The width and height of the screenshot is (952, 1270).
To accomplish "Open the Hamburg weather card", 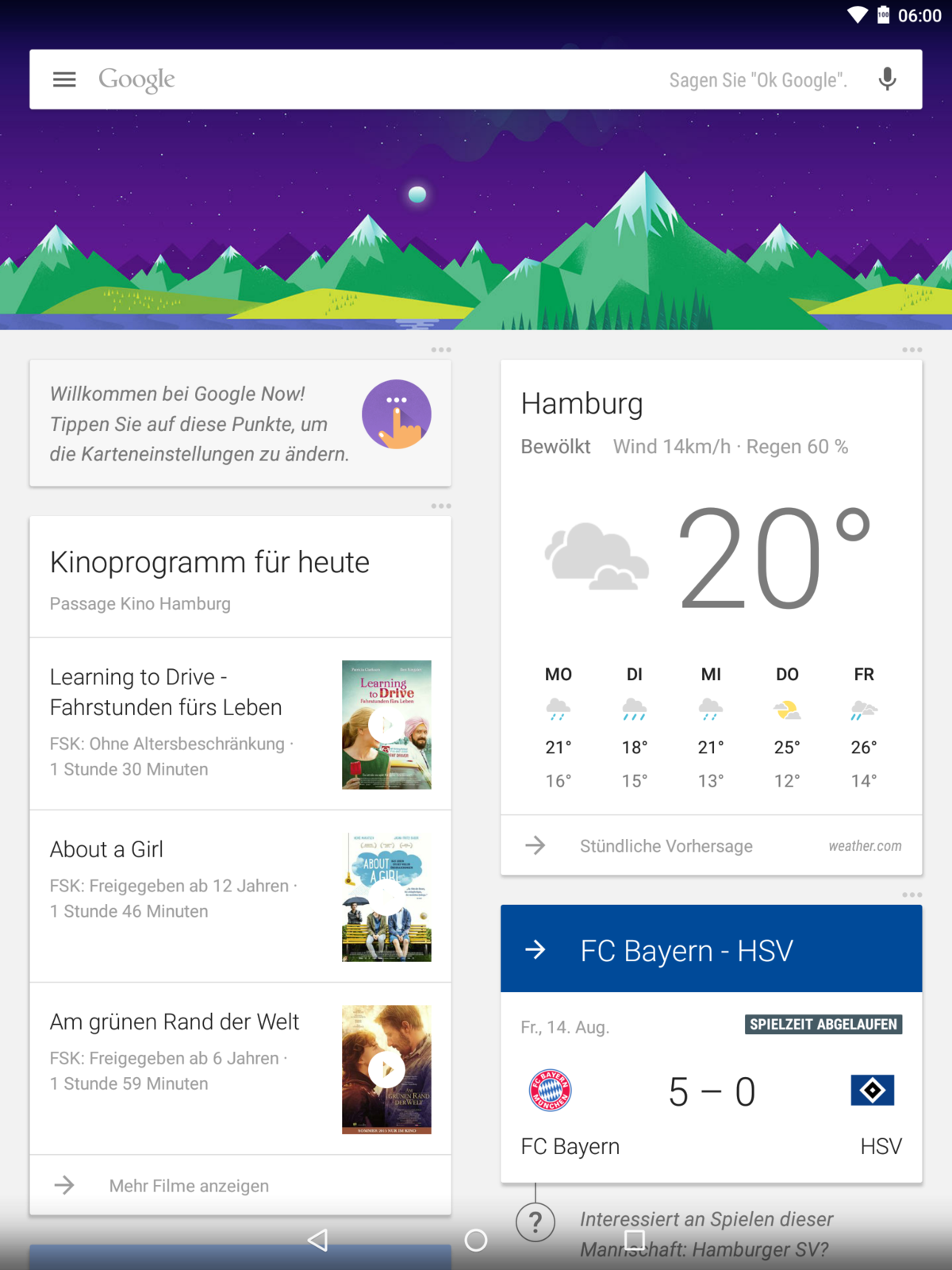I will [x=711, y=556].
